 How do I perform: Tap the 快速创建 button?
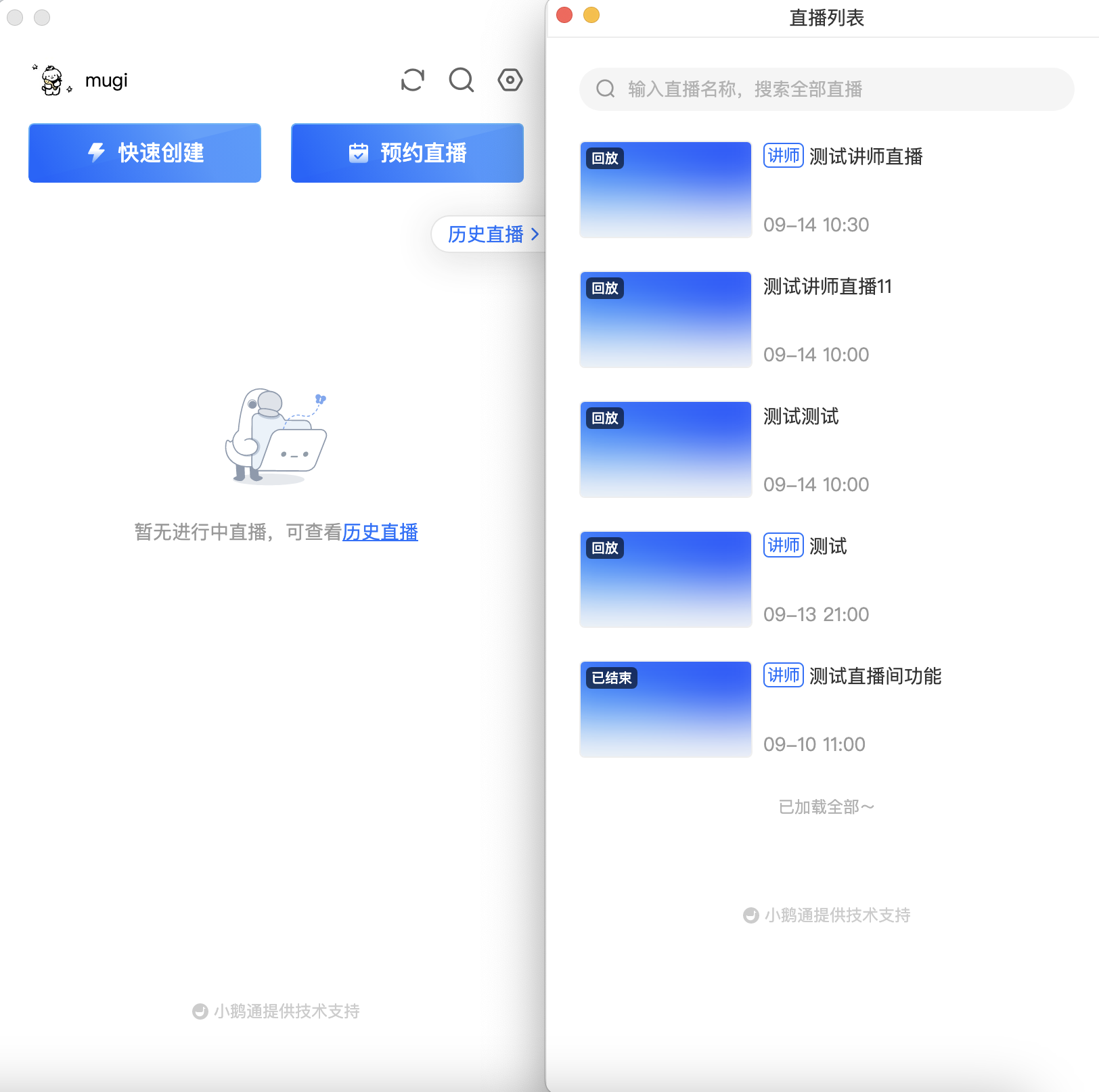point(145,153)
